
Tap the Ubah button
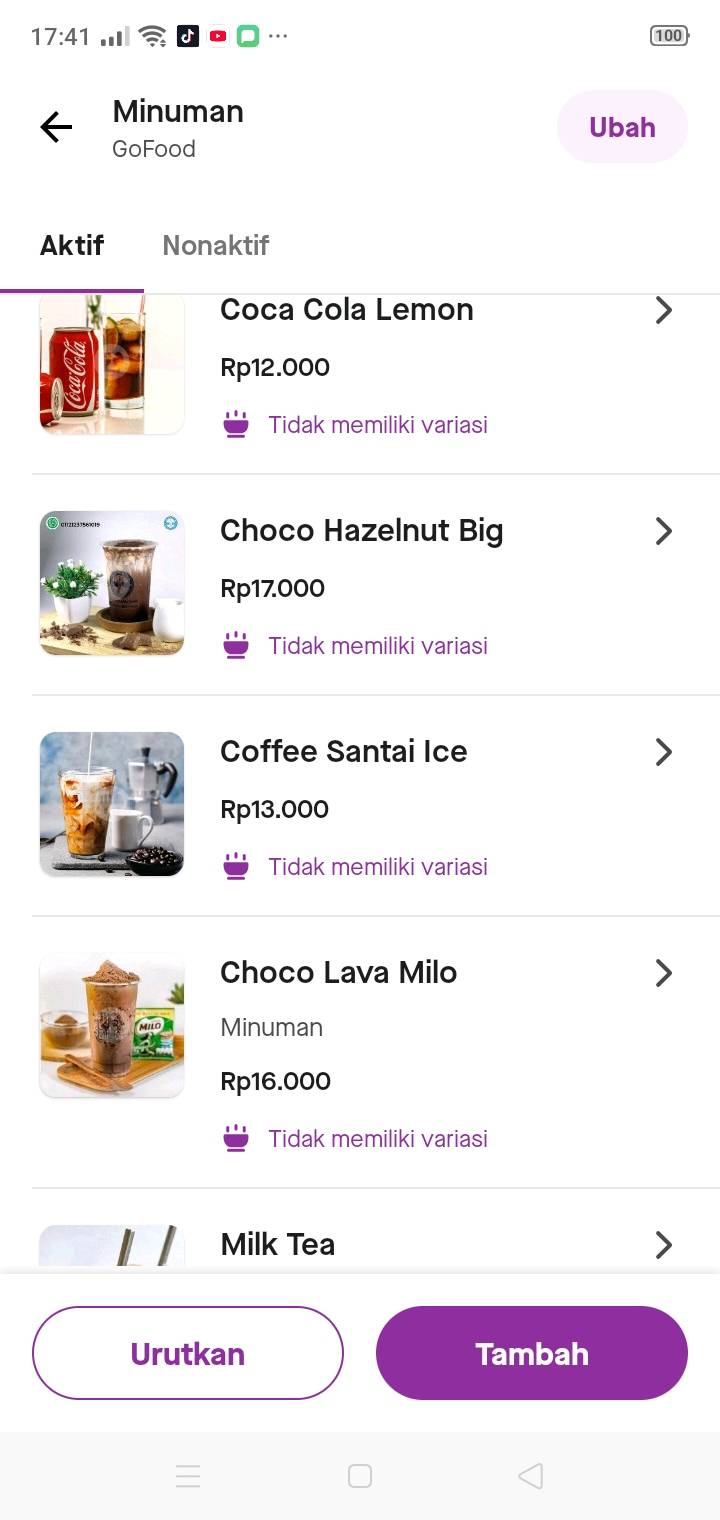(x=622, y=127)
